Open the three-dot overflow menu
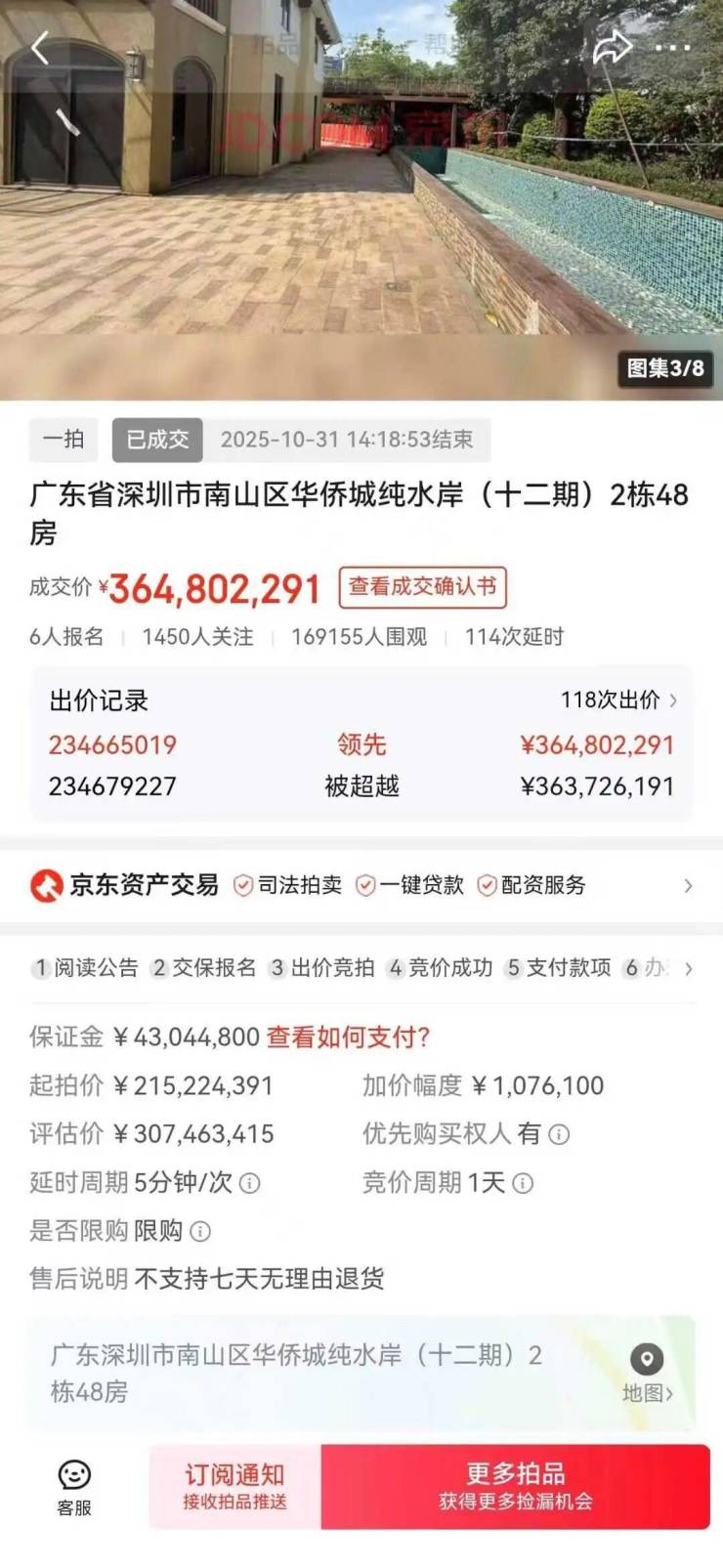Image resolution: width=723 pixels, height=1568 pixels. pyautogui.click(x=672, y=47)
